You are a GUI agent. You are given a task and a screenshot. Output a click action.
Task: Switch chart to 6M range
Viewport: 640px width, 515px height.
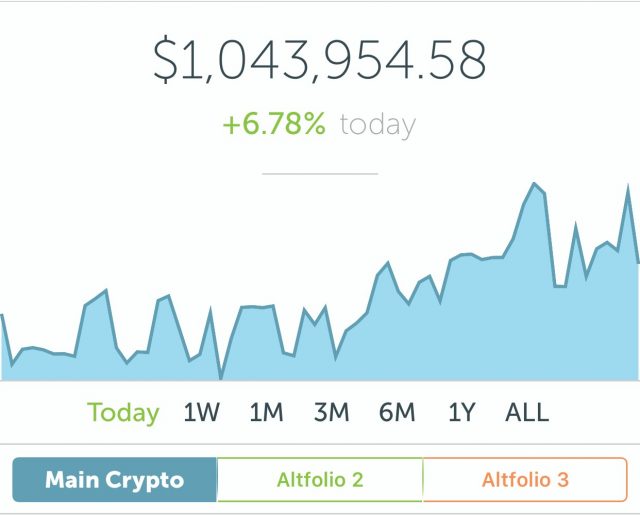[x=396, y=412]
